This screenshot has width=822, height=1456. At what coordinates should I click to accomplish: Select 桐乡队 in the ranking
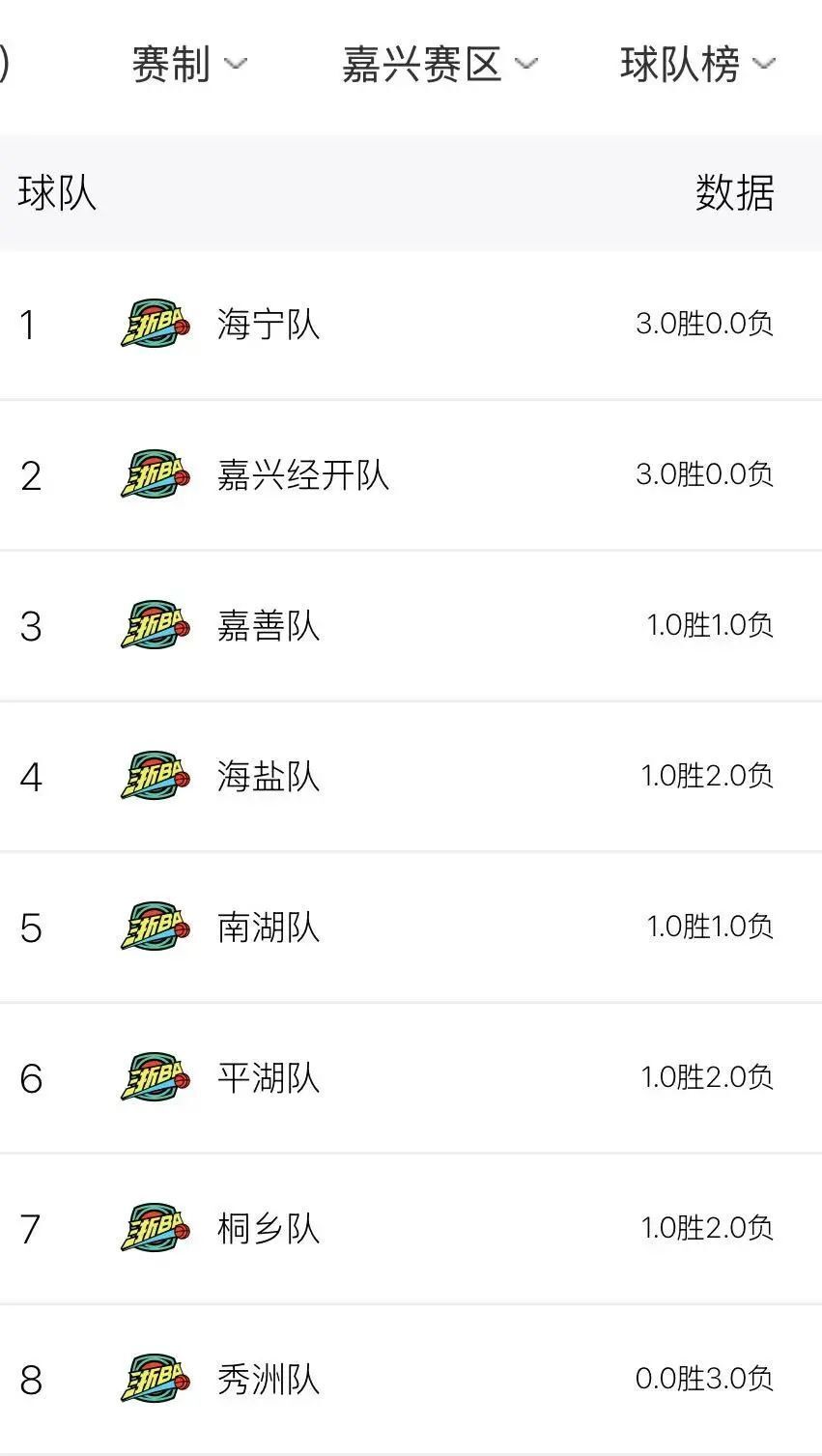tap(411, 1229)
